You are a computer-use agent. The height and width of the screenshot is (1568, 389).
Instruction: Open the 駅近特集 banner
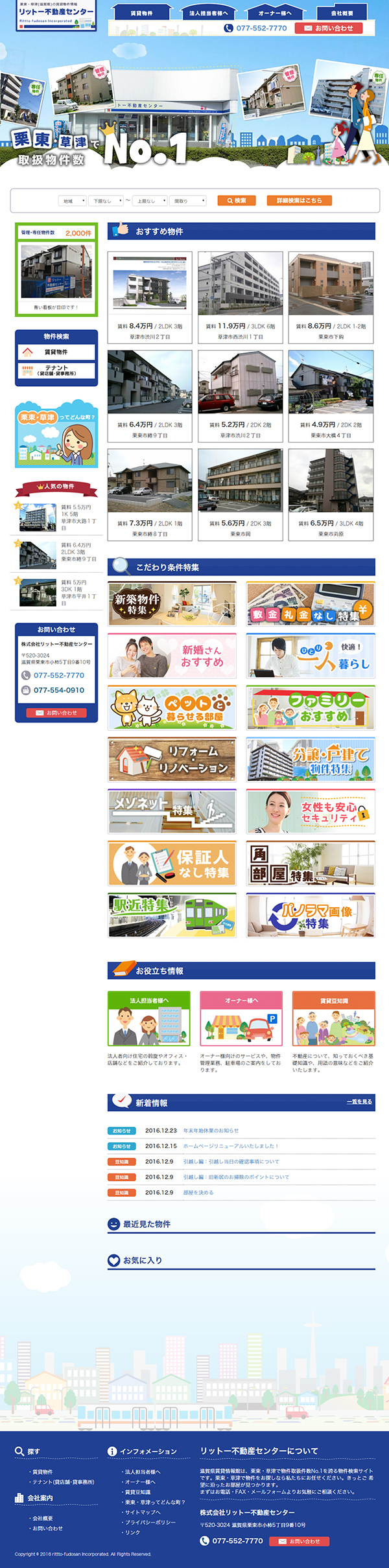[x=172, y=915]
